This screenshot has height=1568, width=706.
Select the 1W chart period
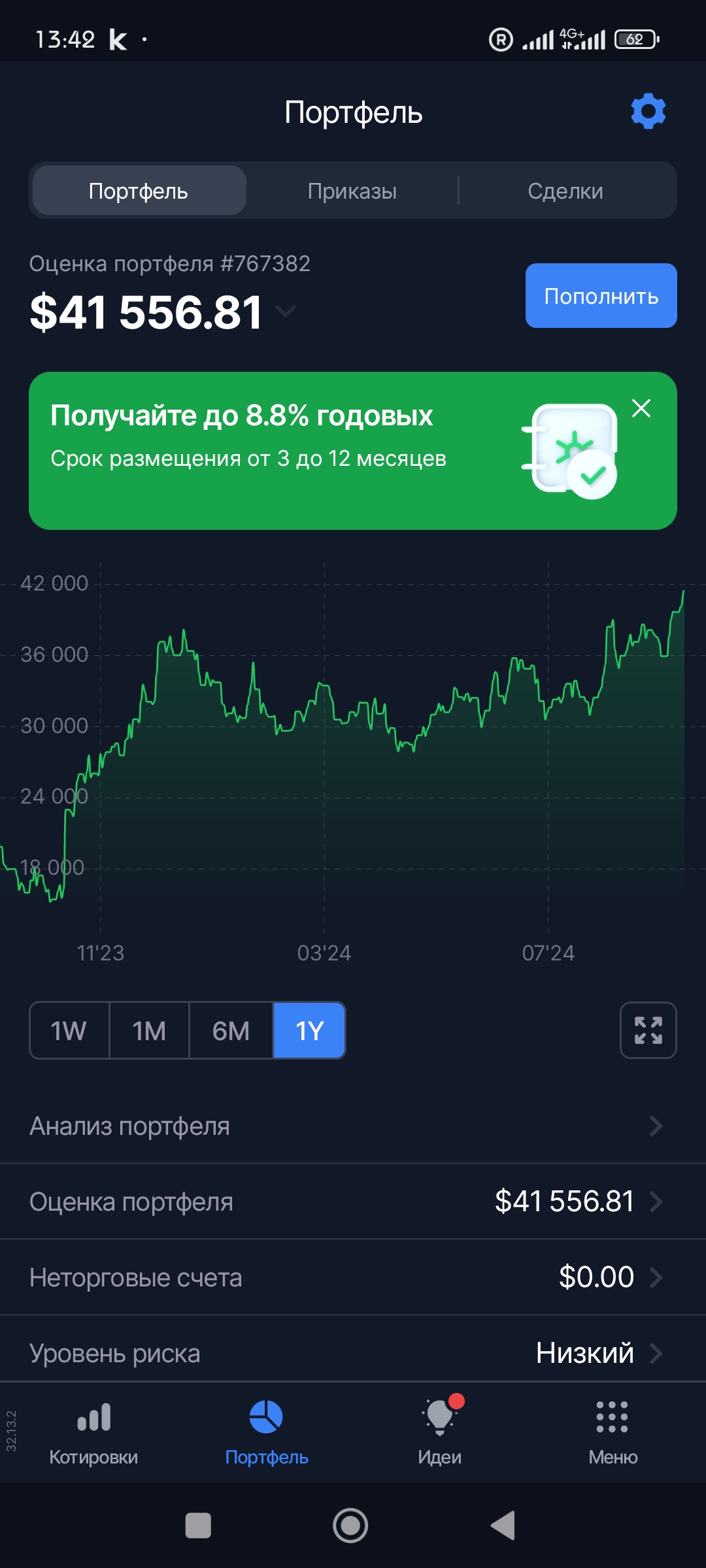(x=69, y=1031)
